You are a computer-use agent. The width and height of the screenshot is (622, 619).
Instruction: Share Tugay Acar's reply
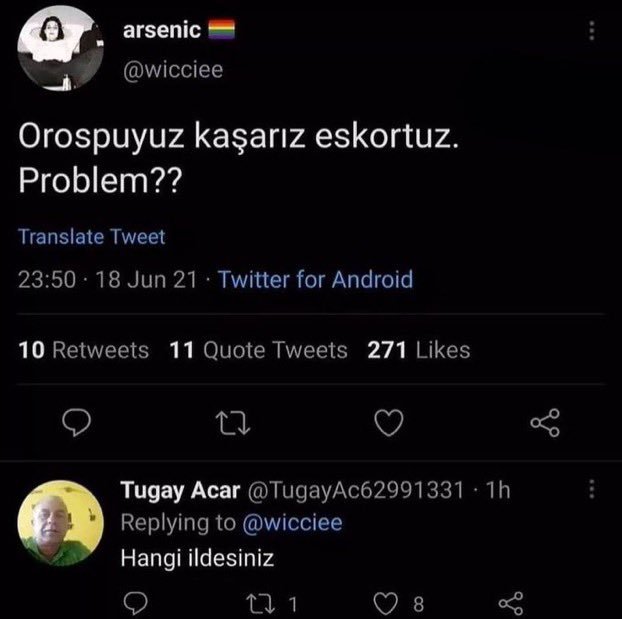pos(510,603)
